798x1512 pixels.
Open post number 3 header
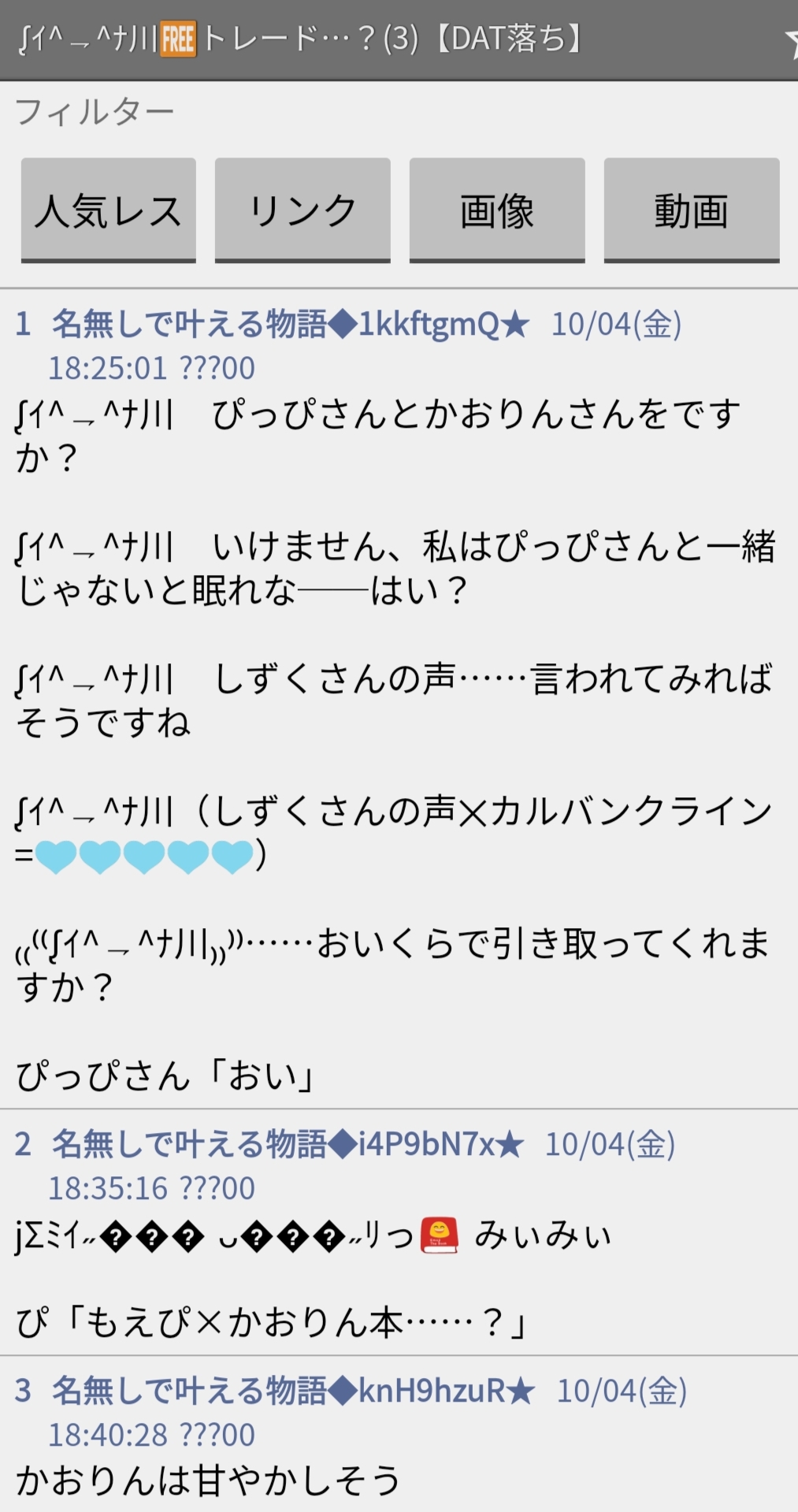351,1412
